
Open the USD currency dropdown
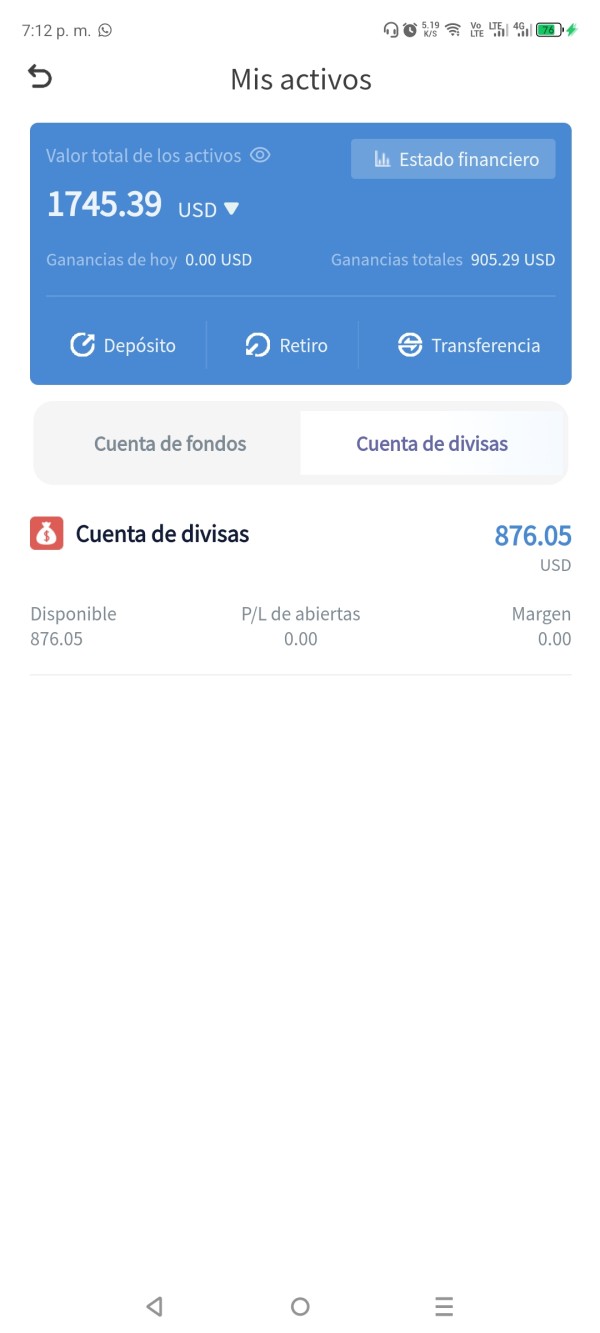[209, 209]
